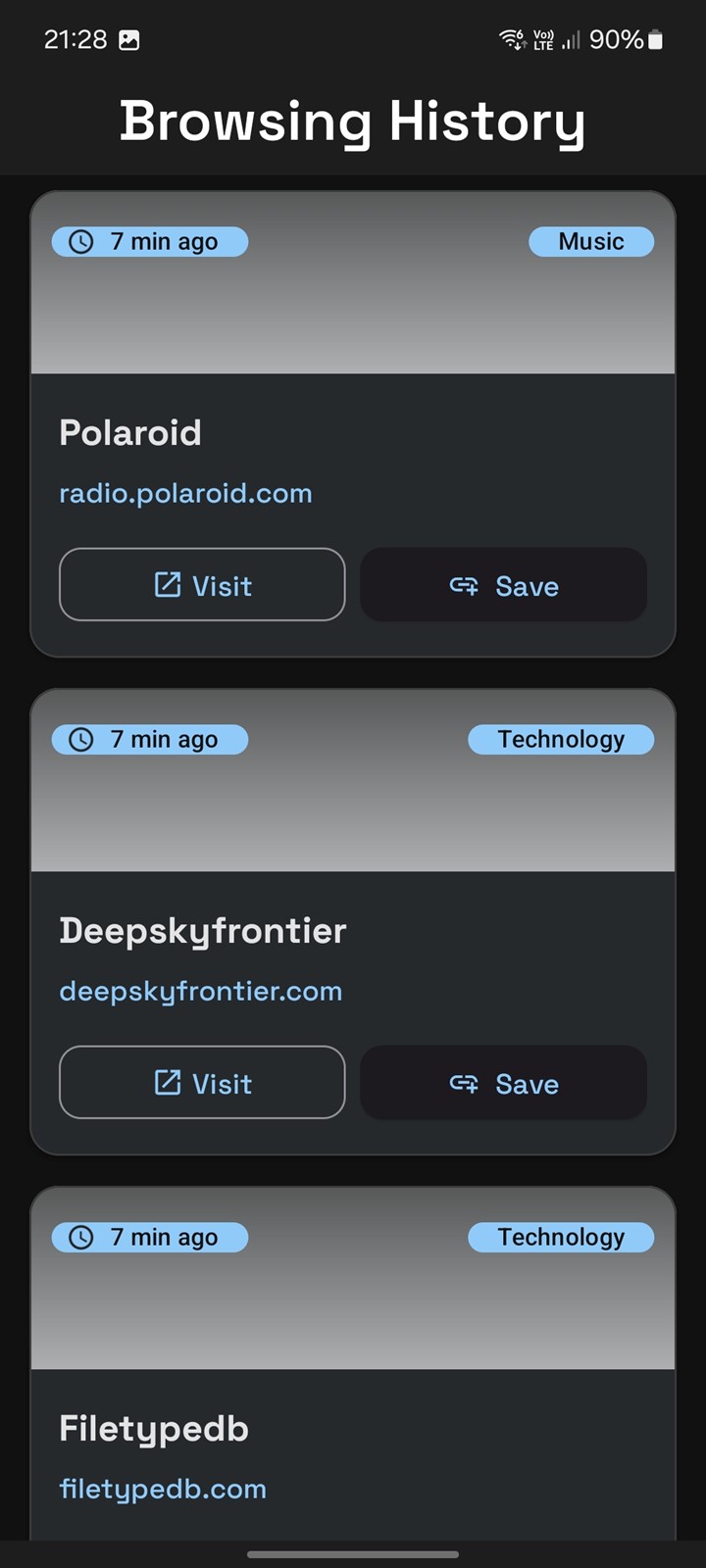This screenshot has height=1568, width=706.
Task: Open the Filetypedb history card
Action: (353, 1363)
